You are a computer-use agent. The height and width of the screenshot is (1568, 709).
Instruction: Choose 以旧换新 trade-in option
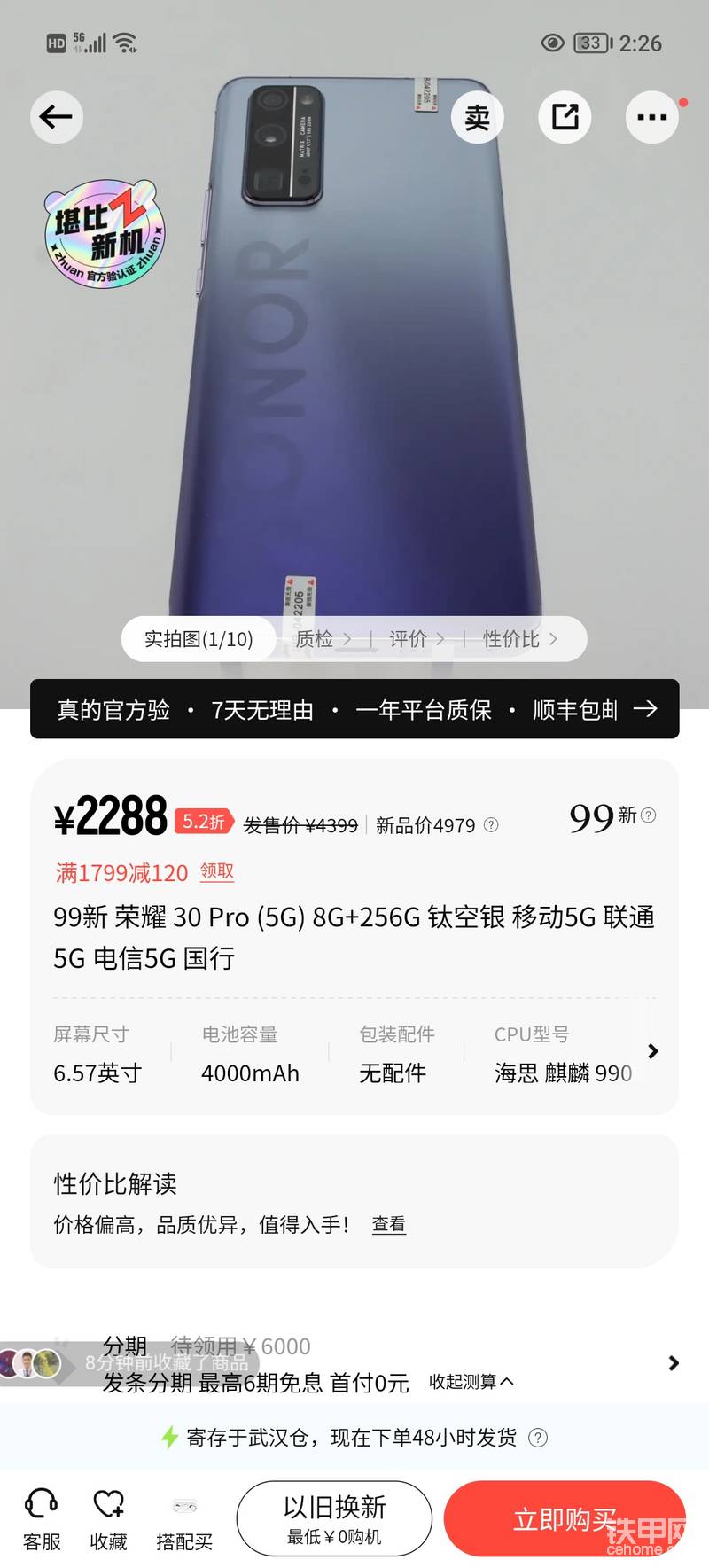[334, 1518]
